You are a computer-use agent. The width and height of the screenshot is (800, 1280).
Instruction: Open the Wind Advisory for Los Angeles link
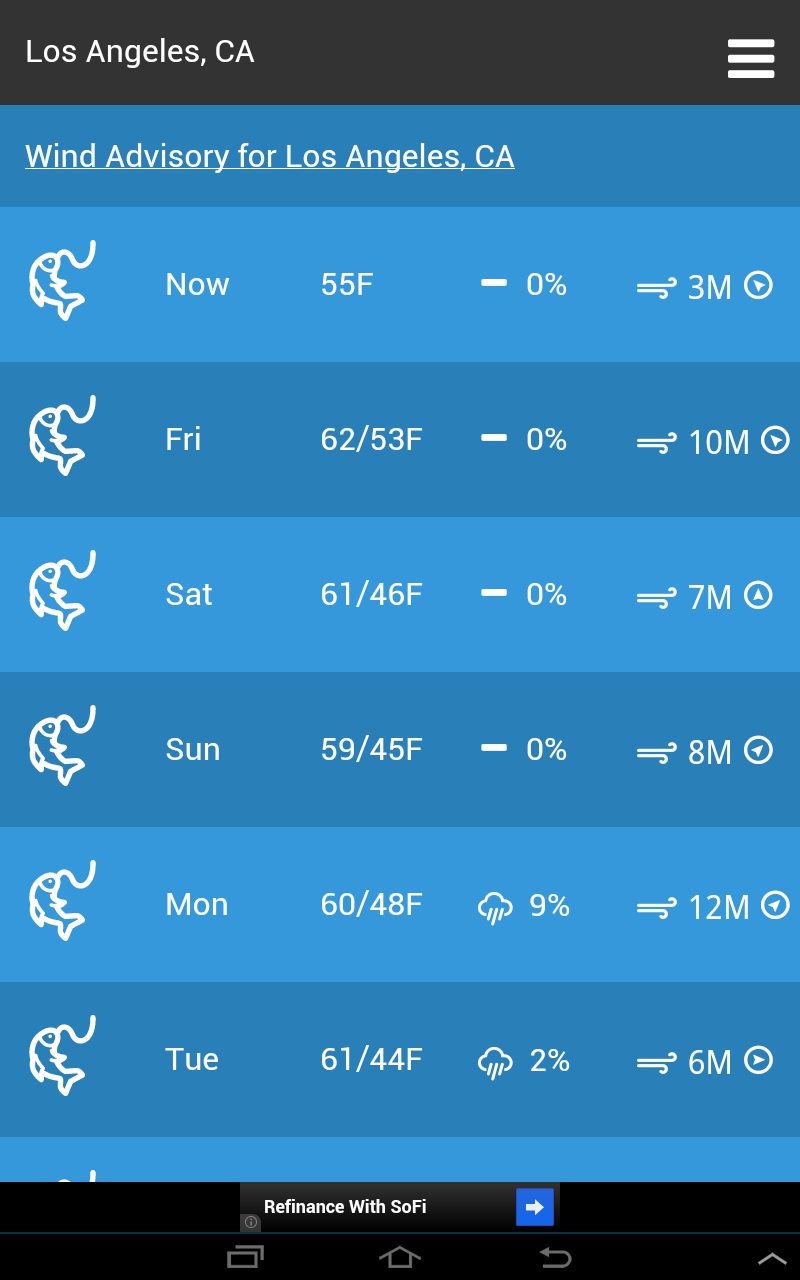270,157
